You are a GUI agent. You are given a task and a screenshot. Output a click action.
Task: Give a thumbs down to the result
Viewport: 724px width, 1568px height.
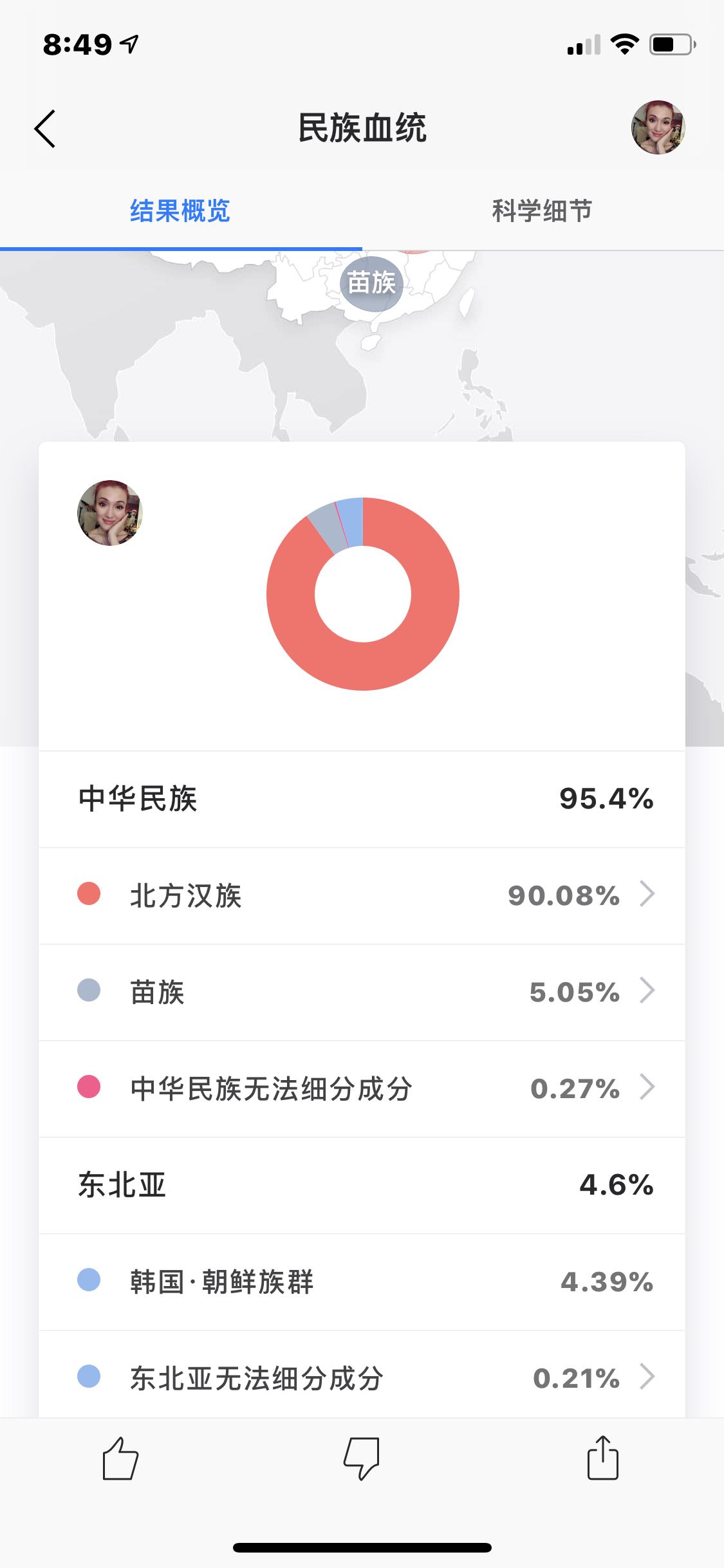pos(362,1458)
